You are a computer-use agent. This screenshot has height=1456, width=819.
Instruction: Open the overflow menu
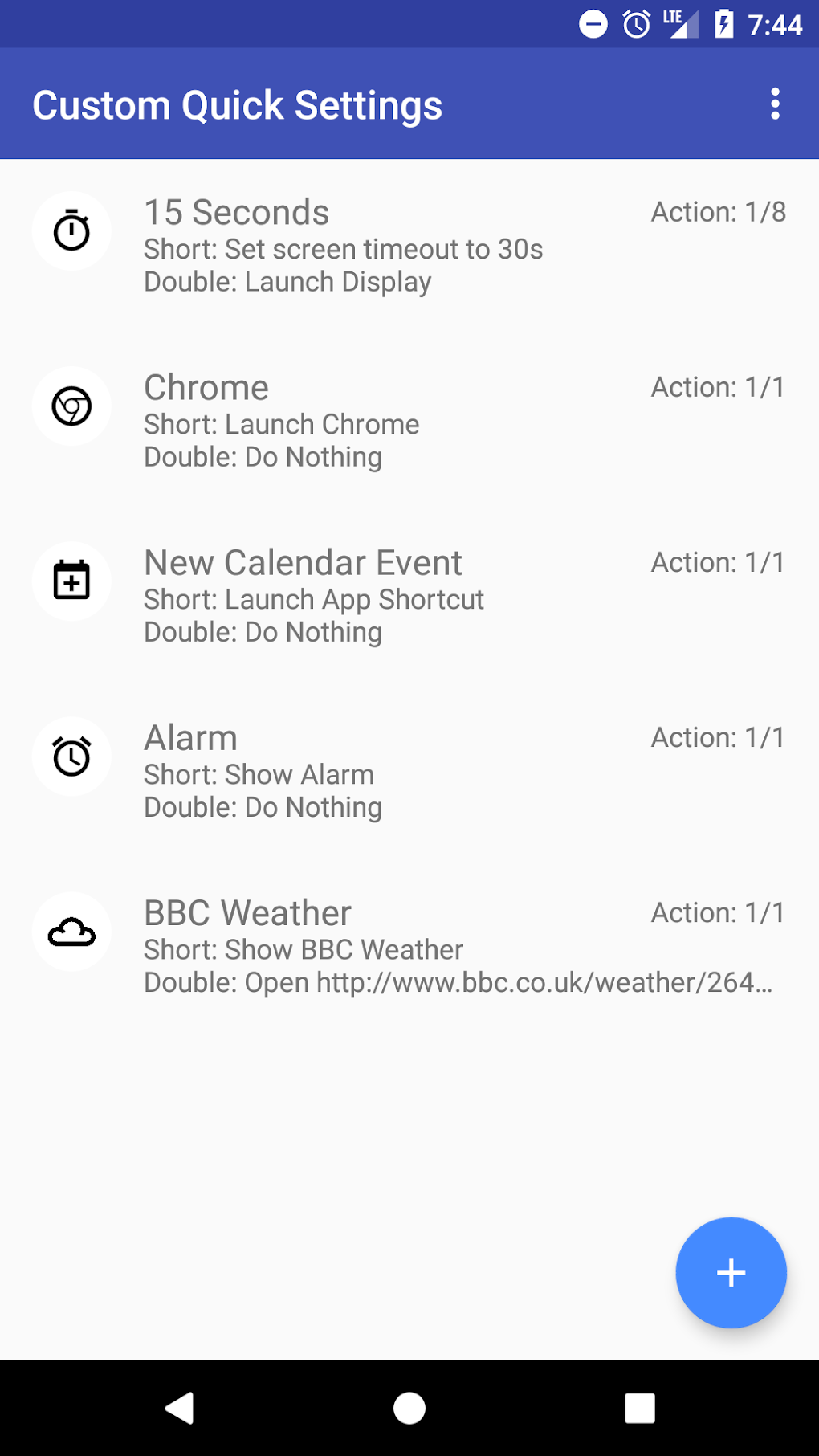pyautogui.click(x=775, y=104)
